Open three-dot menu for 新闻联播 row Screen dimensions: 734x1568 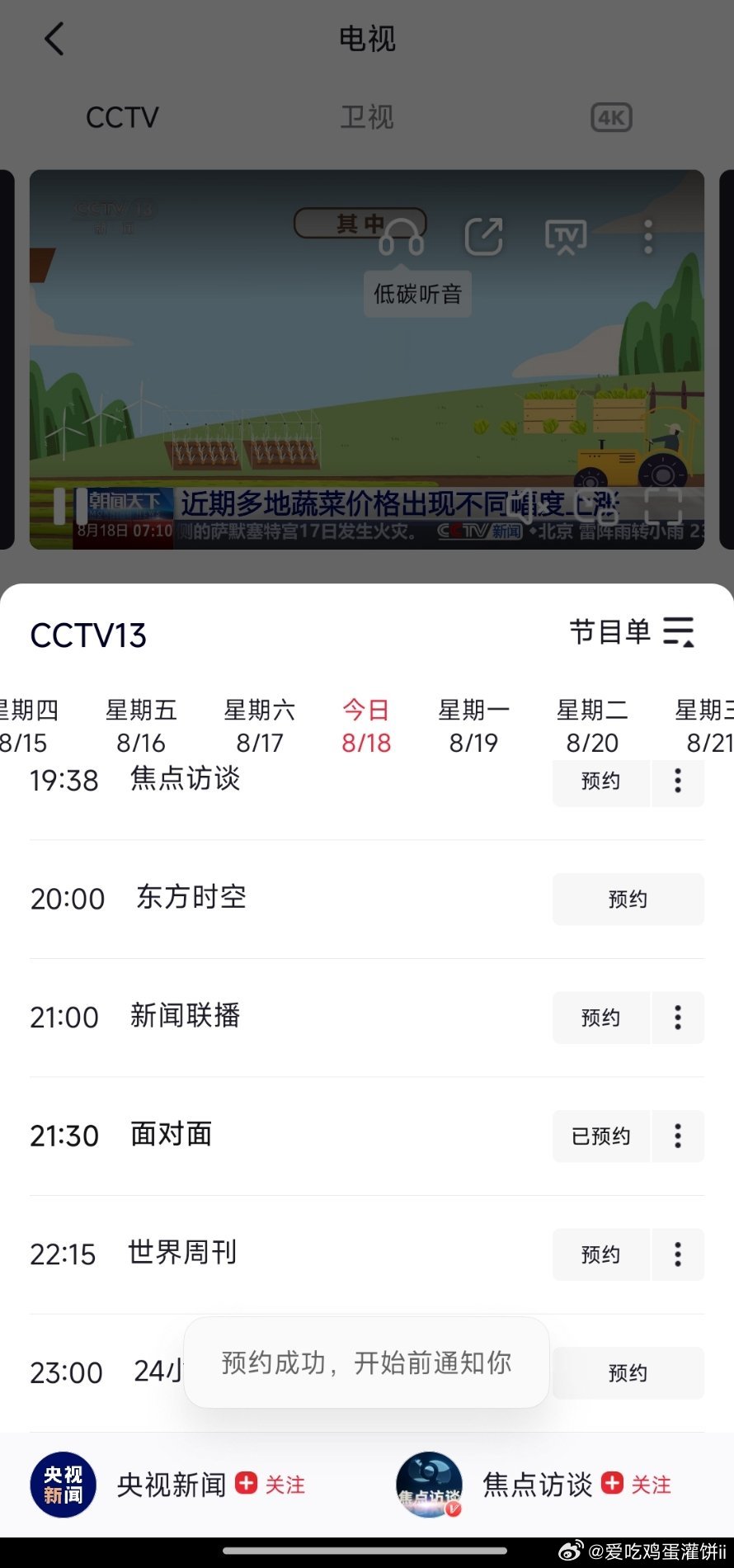tap(678, 1018)
